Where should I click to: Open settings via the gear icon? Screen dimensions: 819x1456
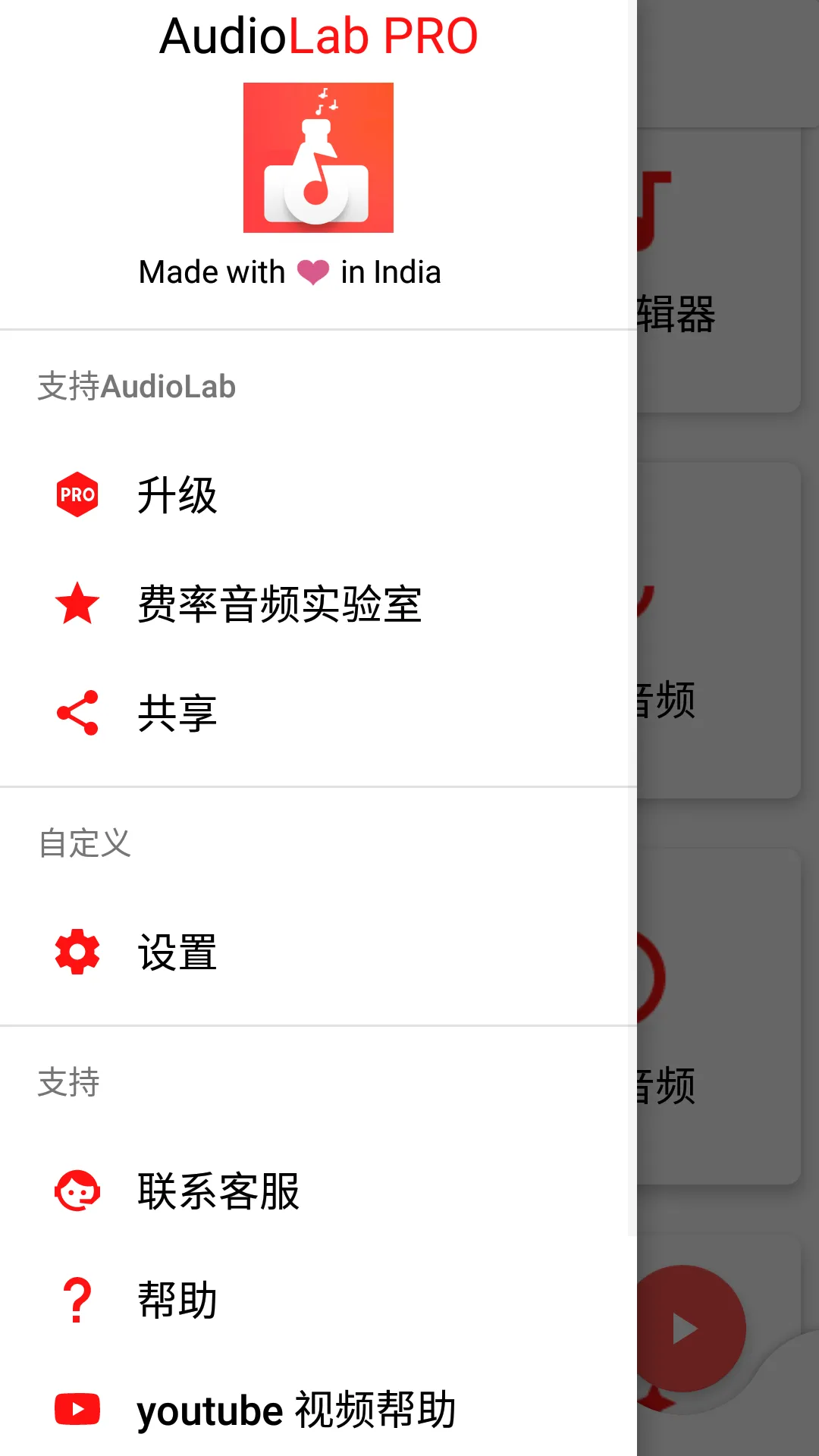(x=76, y=952)
